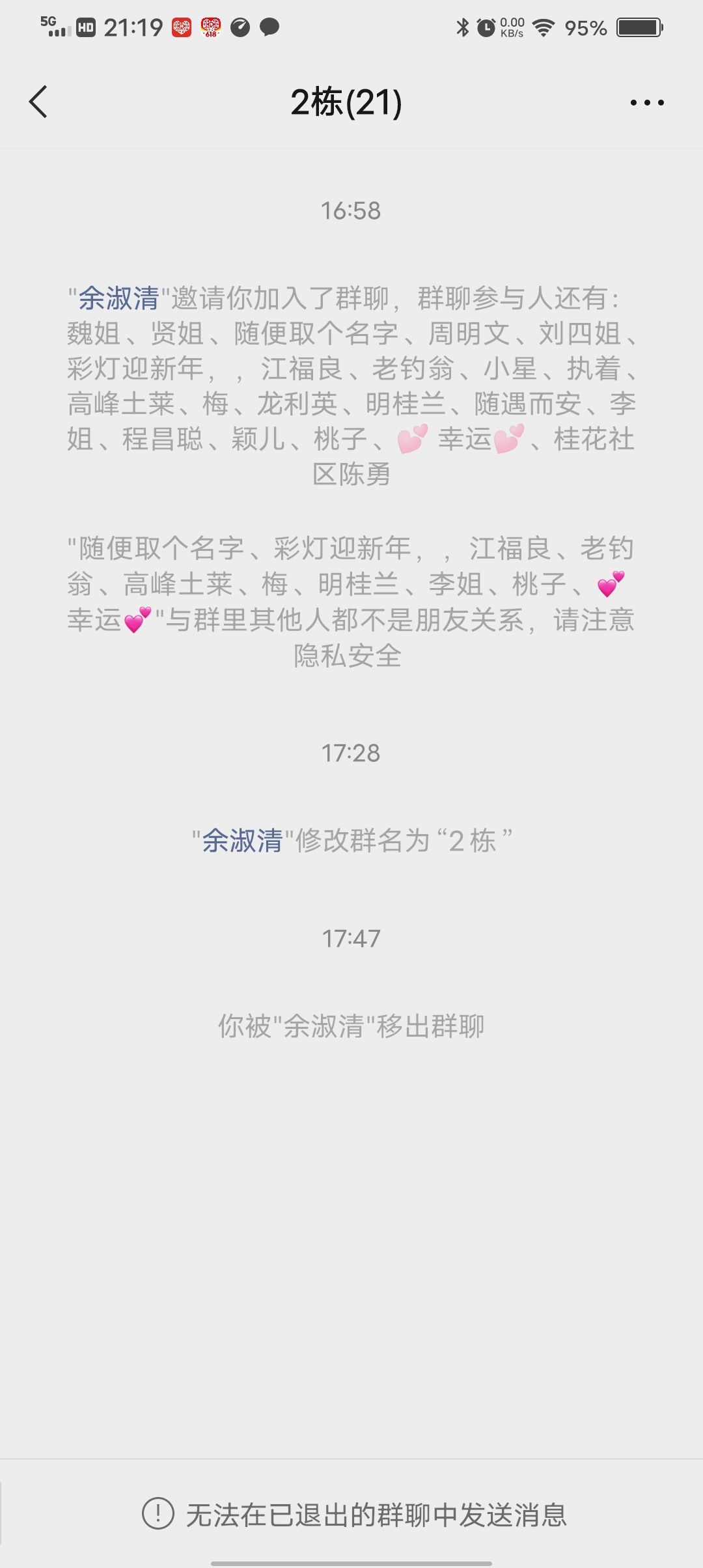Open the three-dot group options menu

coord(646,103)
